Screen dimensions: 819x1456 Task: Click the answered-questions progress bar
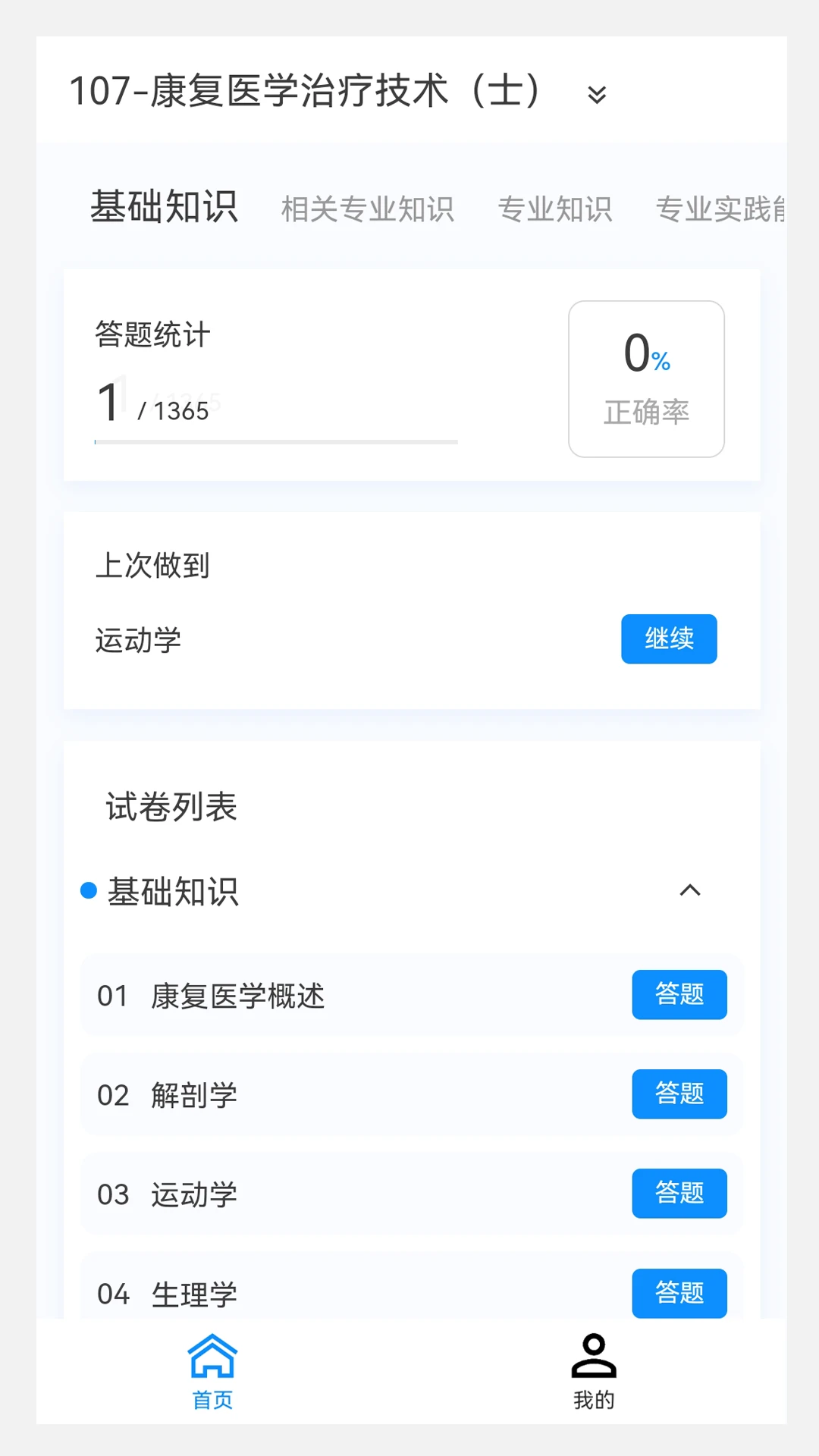click(x=276, y=441)
